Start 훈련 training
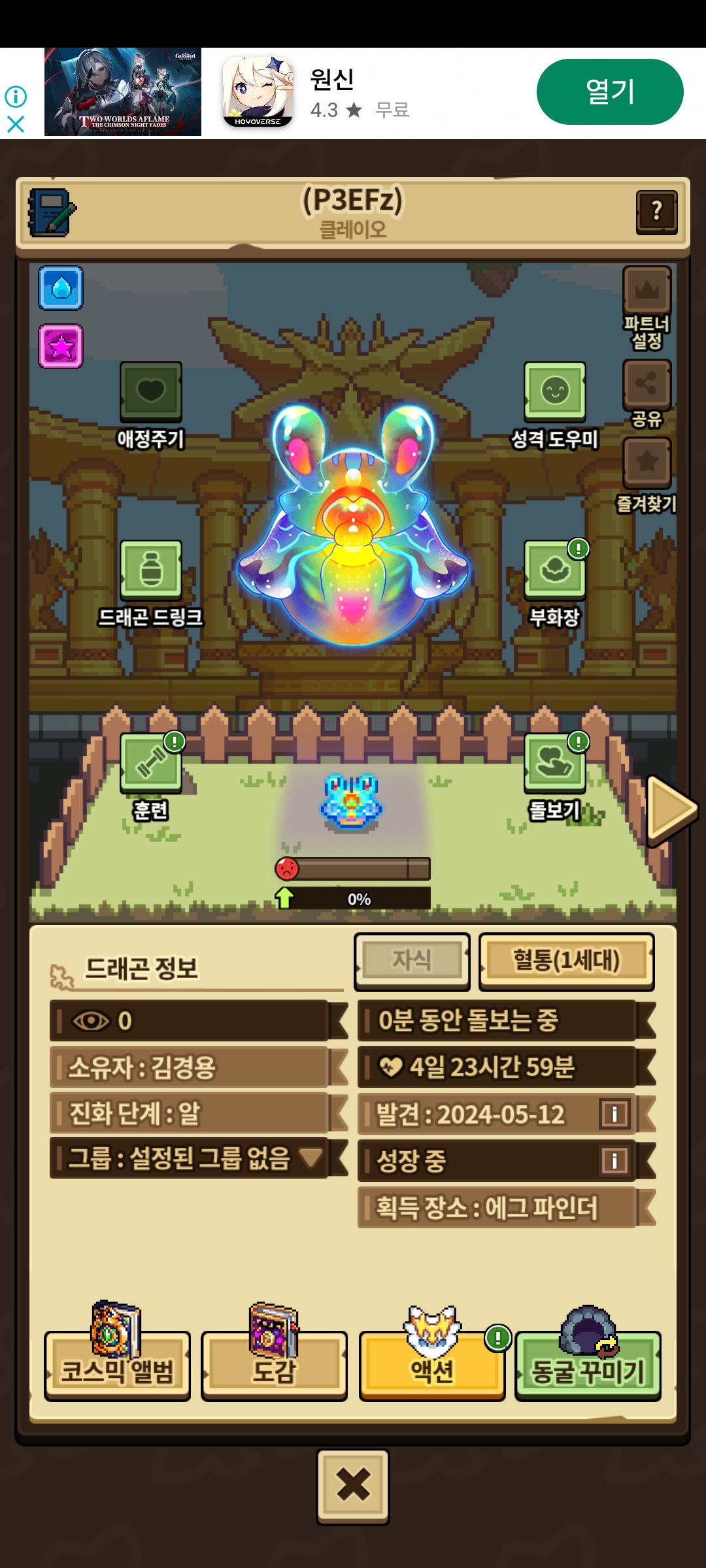 (x=150, y=763)
